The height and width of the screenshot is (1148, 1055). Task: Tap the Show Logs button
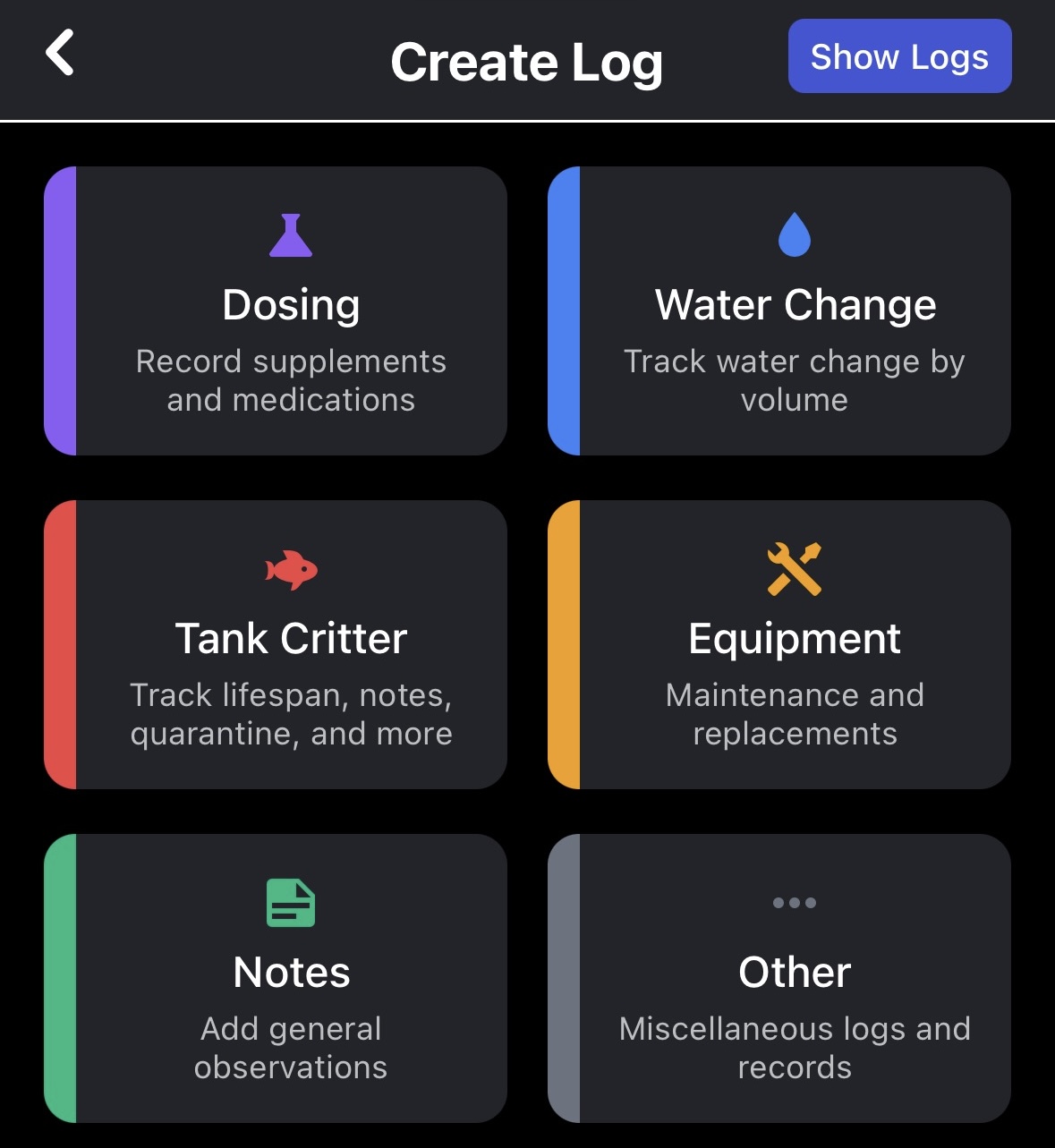point(899,56)
